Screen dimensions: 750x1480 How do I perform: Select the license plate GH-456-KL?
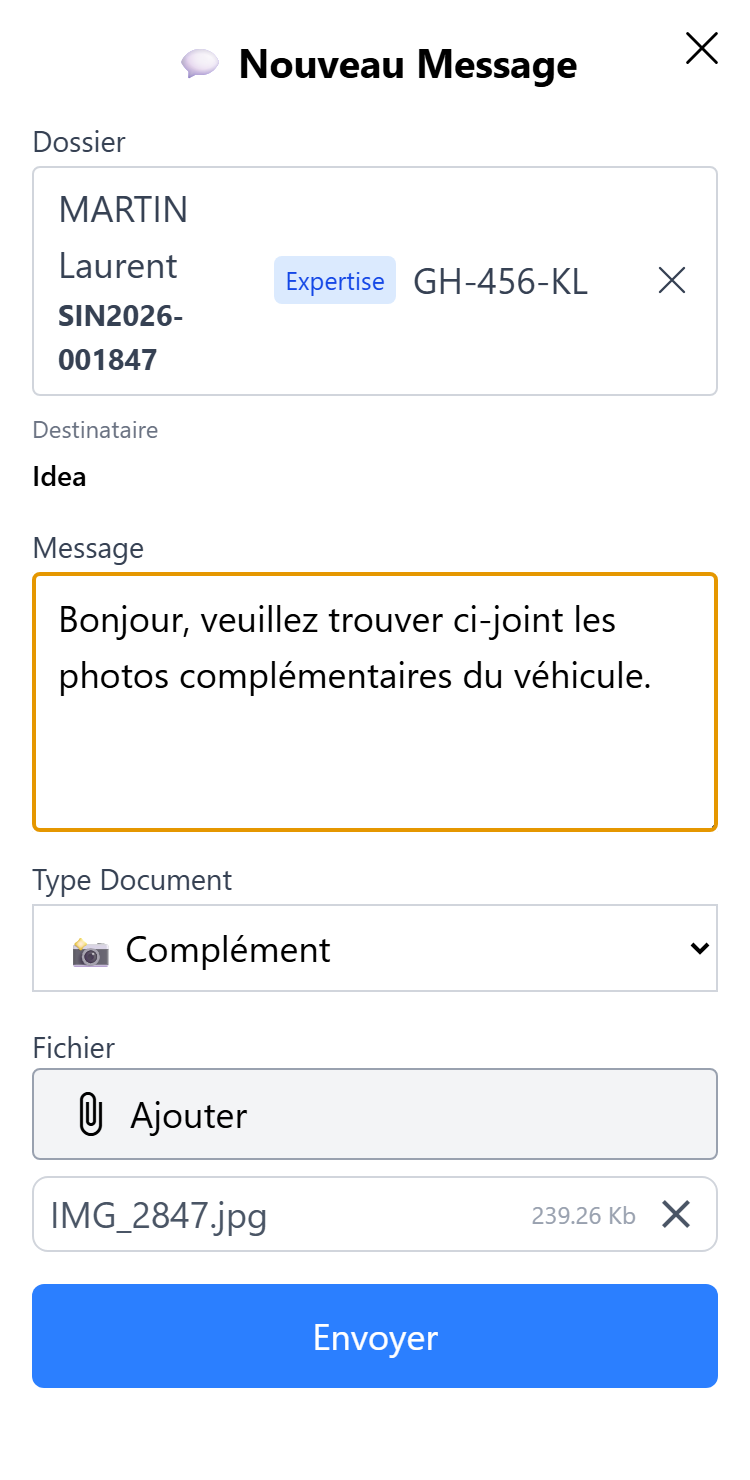500,281
